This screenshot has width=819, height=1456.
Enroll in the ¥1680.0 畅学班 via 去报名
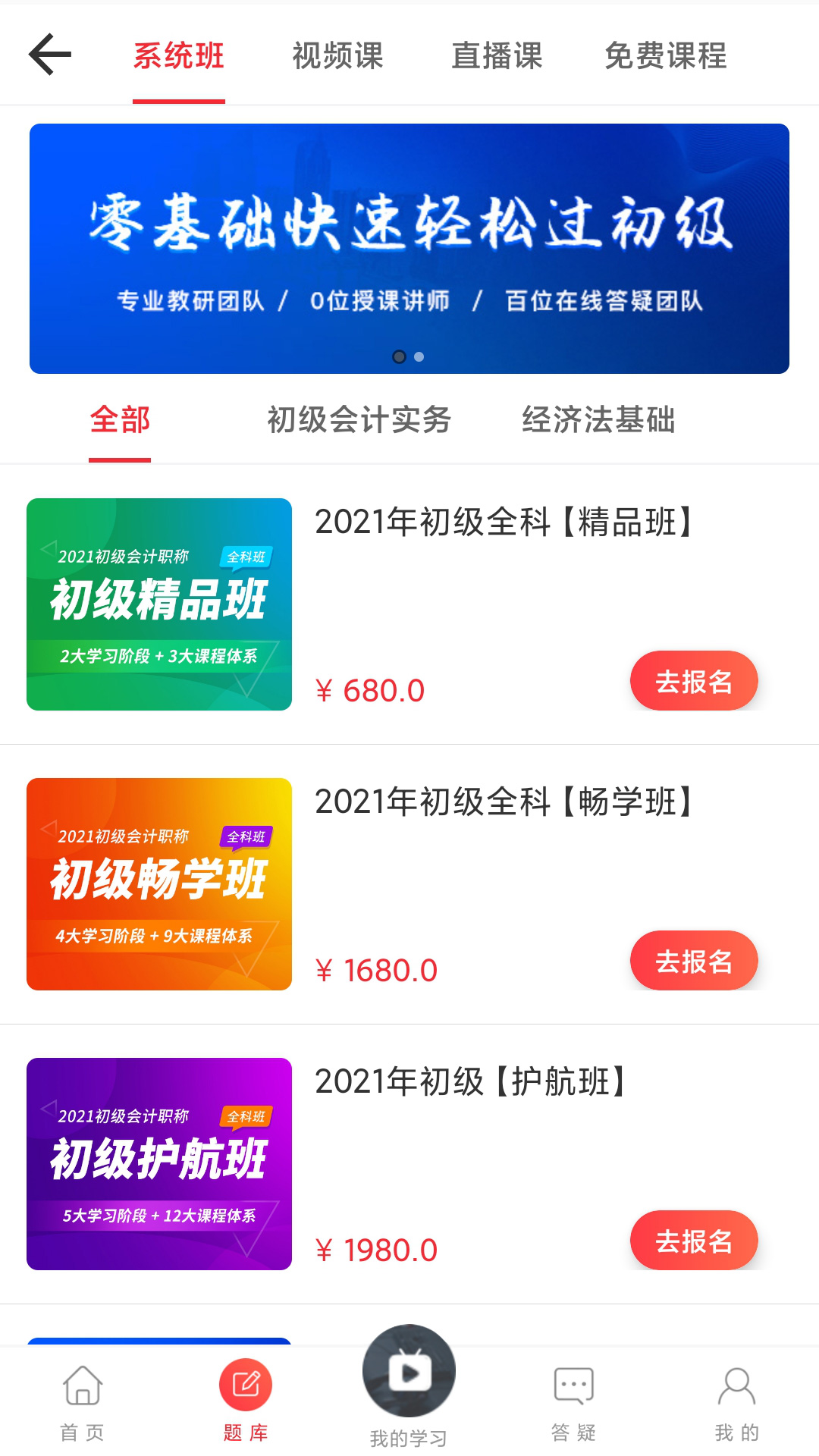click(694, 961)
